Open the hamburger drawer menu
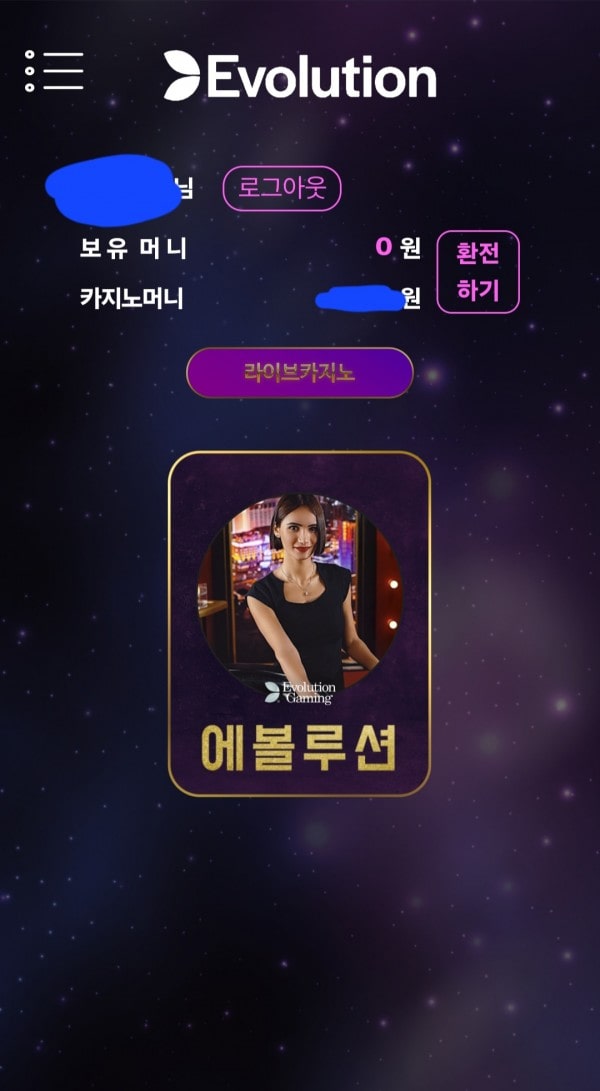600x1091 pixels. 54,71
